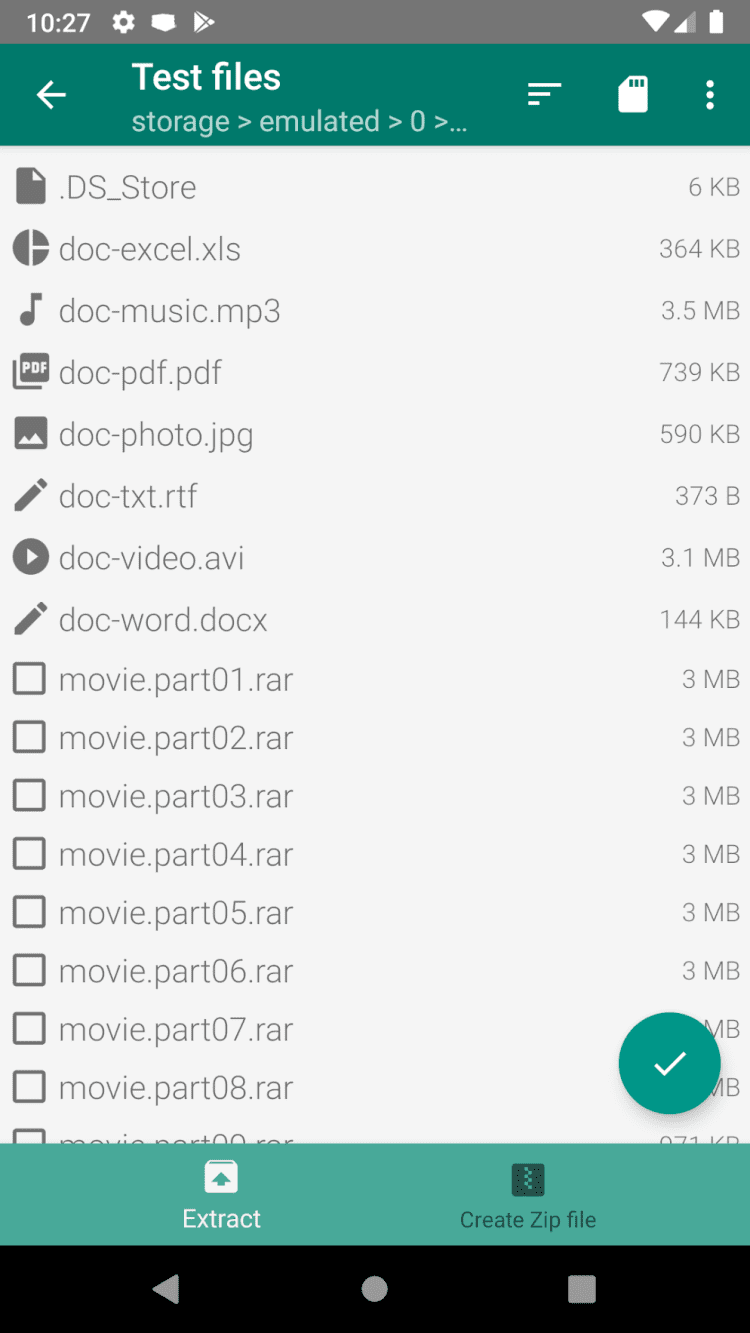Open the overflow menu
The height and width of the screenshot is (1333, 750).
tap(710, 95)
